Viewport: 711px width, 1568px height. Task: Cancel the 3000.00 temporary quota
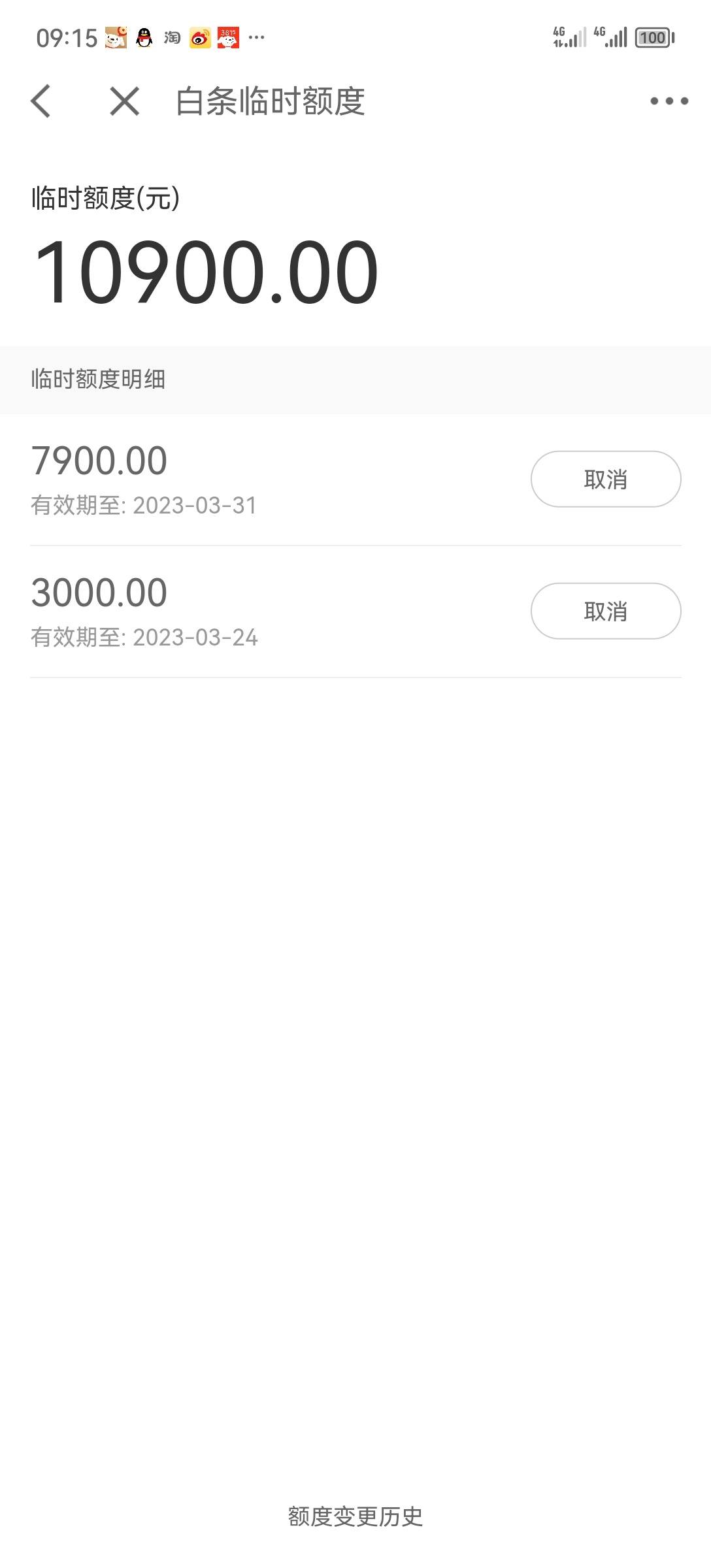click(606, 611)
